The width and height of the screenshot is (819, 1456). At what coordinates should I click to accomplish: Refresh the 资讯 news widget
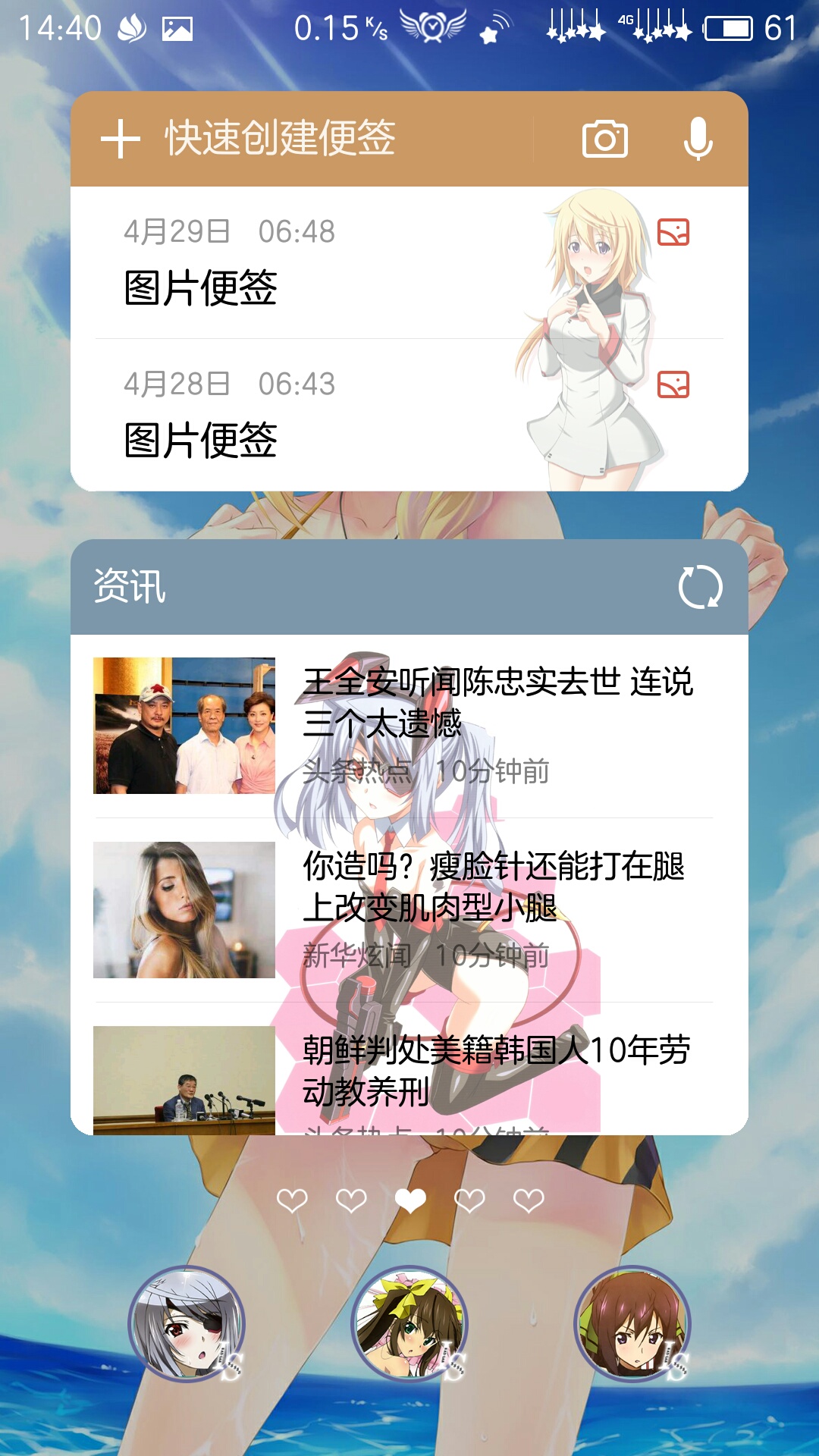700,587
